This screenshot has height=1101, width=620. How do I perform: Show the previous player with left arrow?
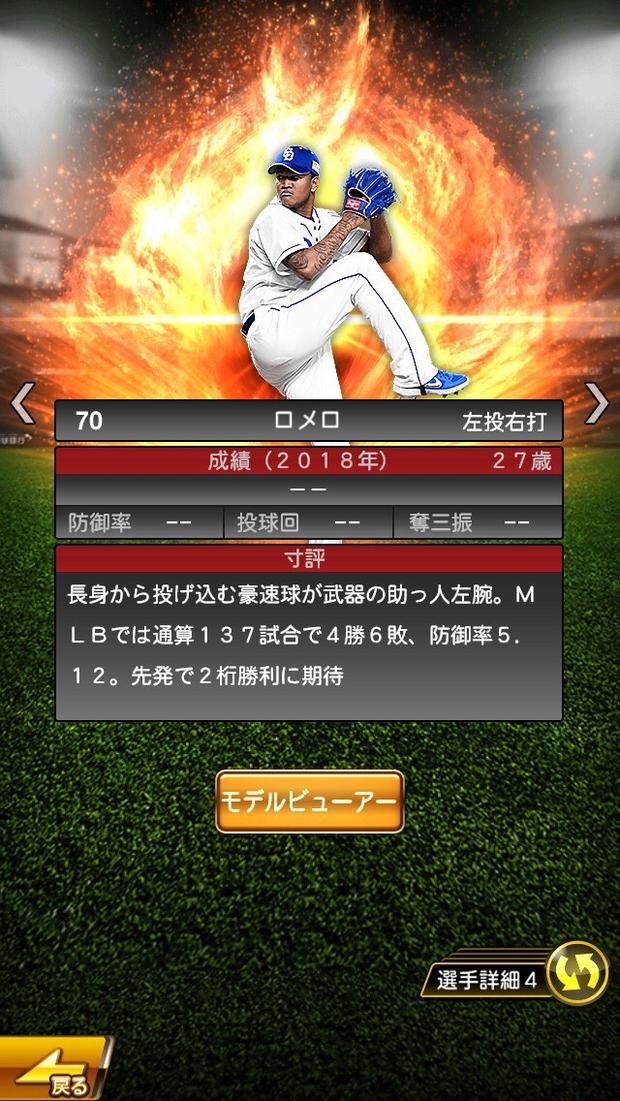(x=22, y=403)
